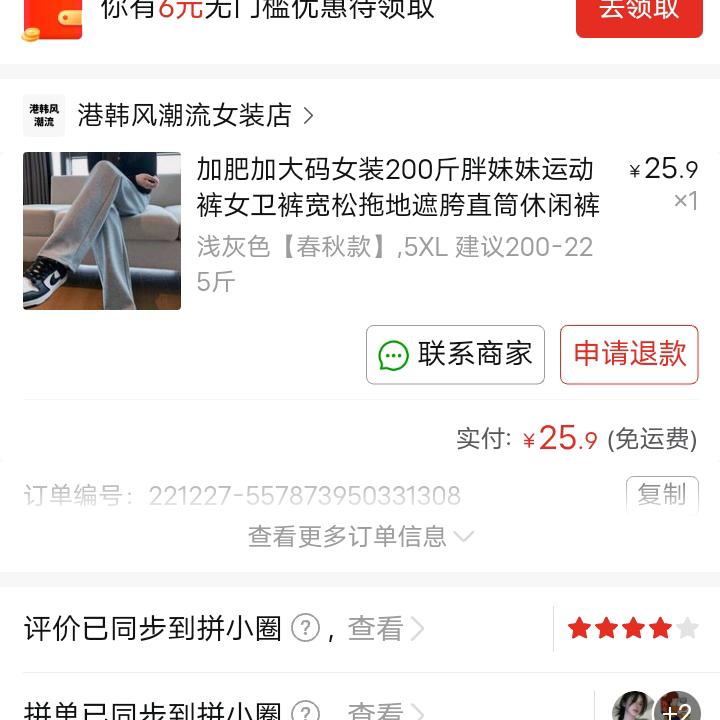
Task: View the review synced to 拼小圈
Action: click(x=385, y=628)
